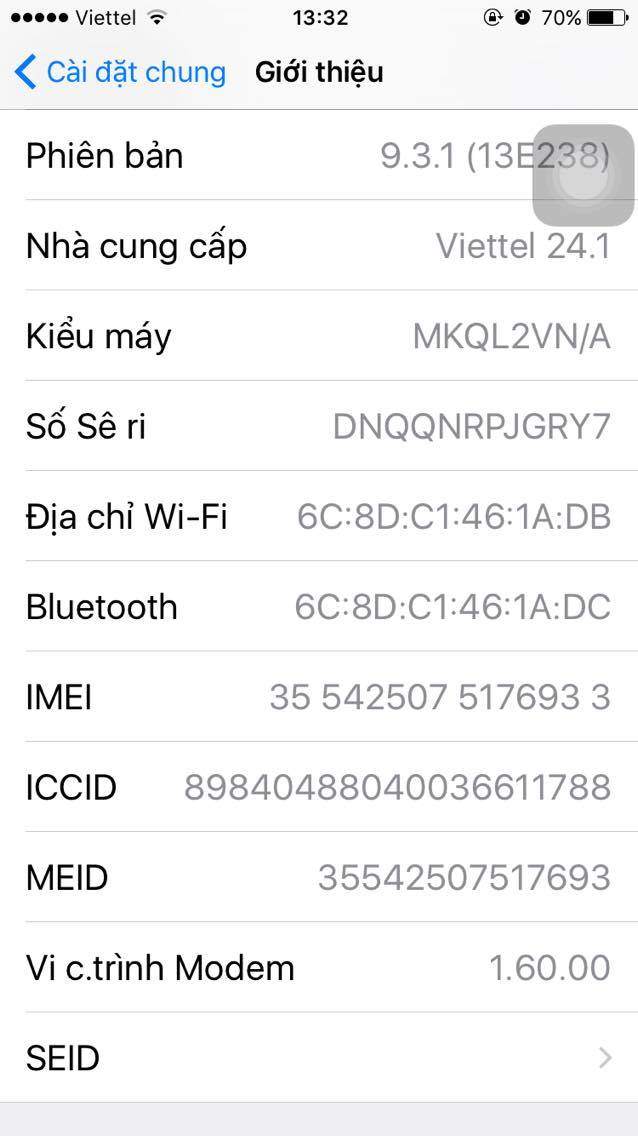Go back to Cài đặt chung

click(120, 72)
